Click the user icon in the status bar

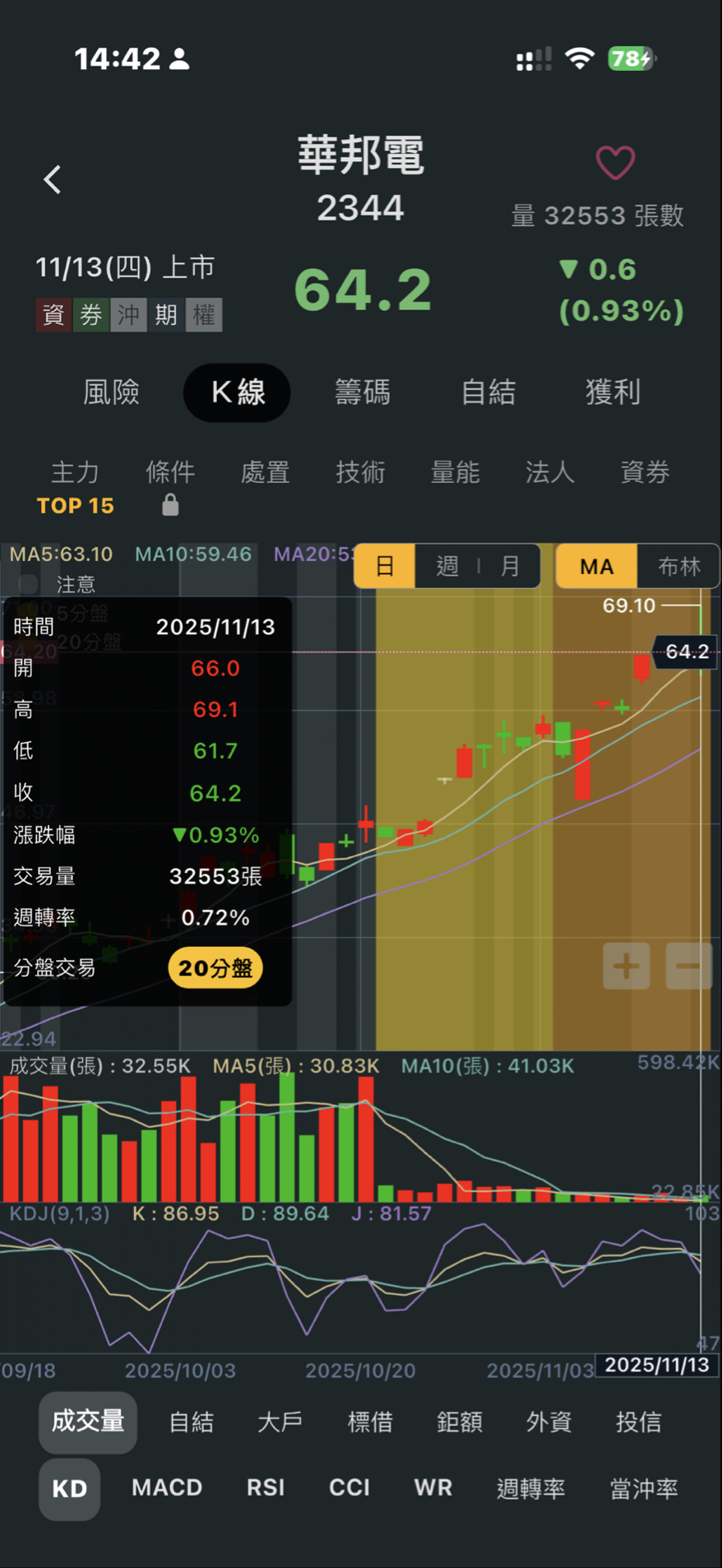[x=180, y=58]
